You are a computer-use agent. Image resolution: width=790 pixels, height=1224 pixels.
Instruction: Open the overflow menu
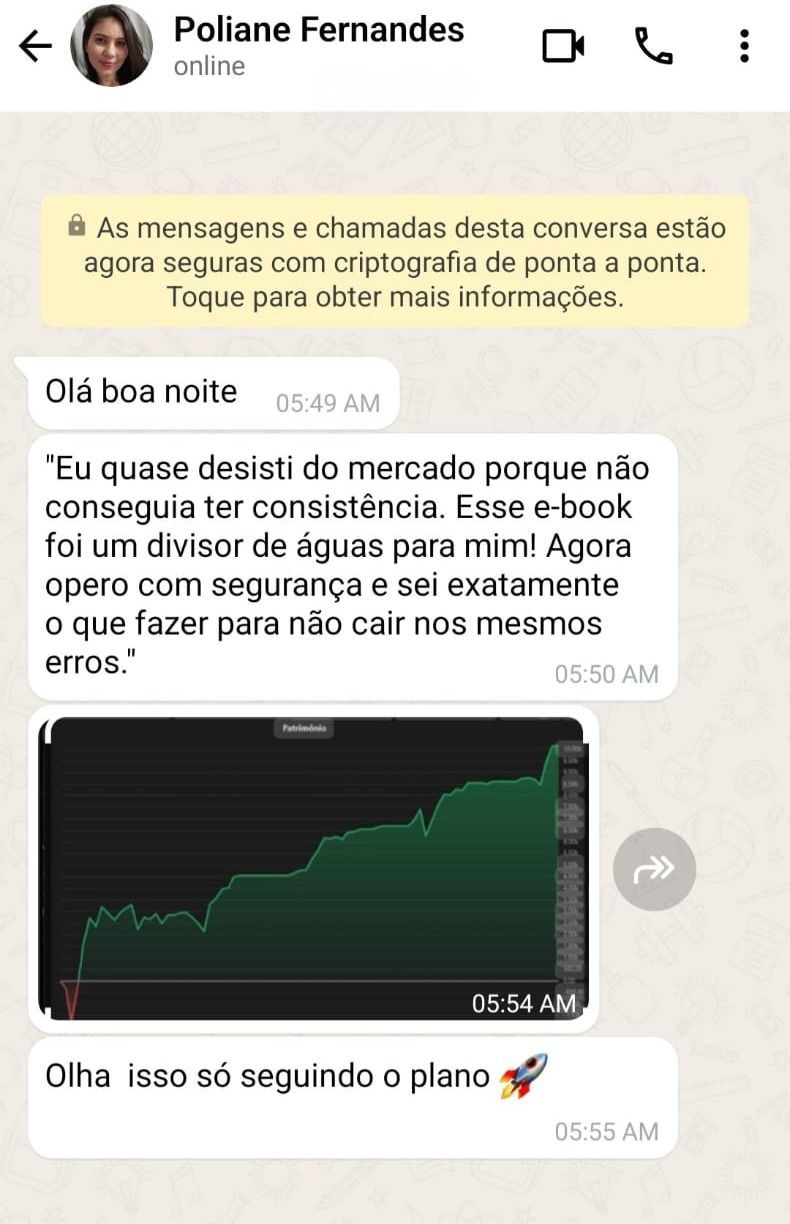(x=744, y=46)
